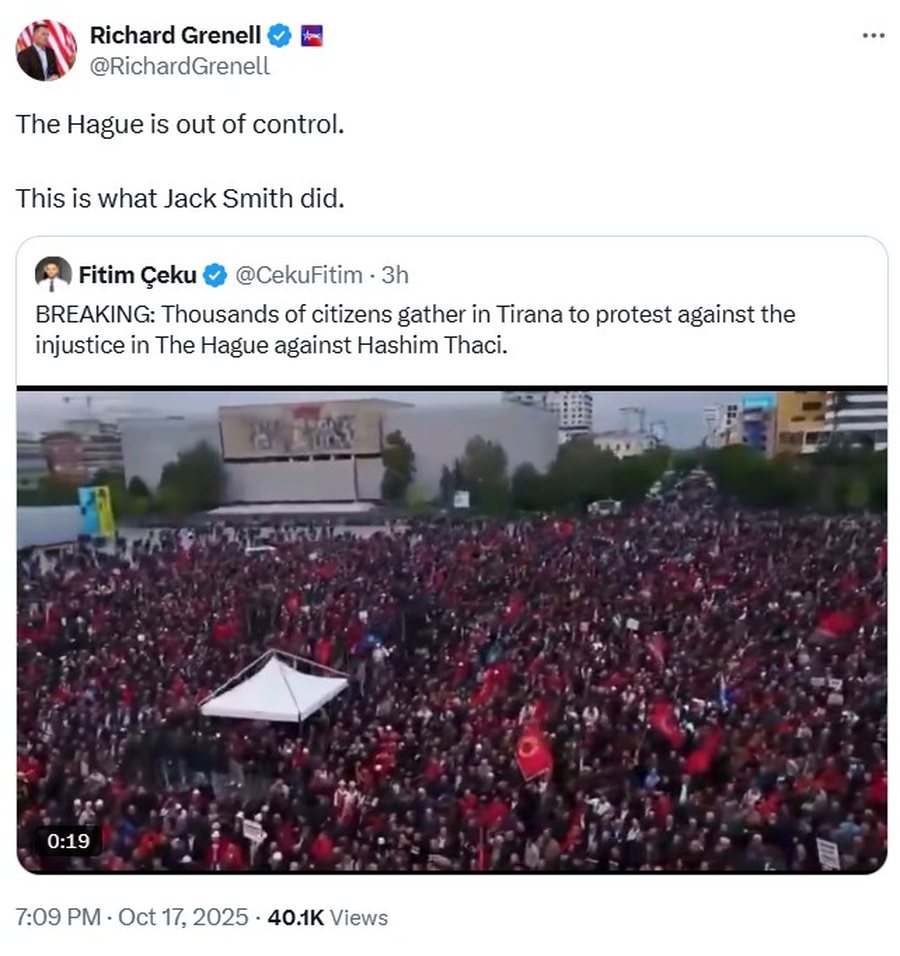Open Fitim Çeku's profile avatar

[53, 274]
